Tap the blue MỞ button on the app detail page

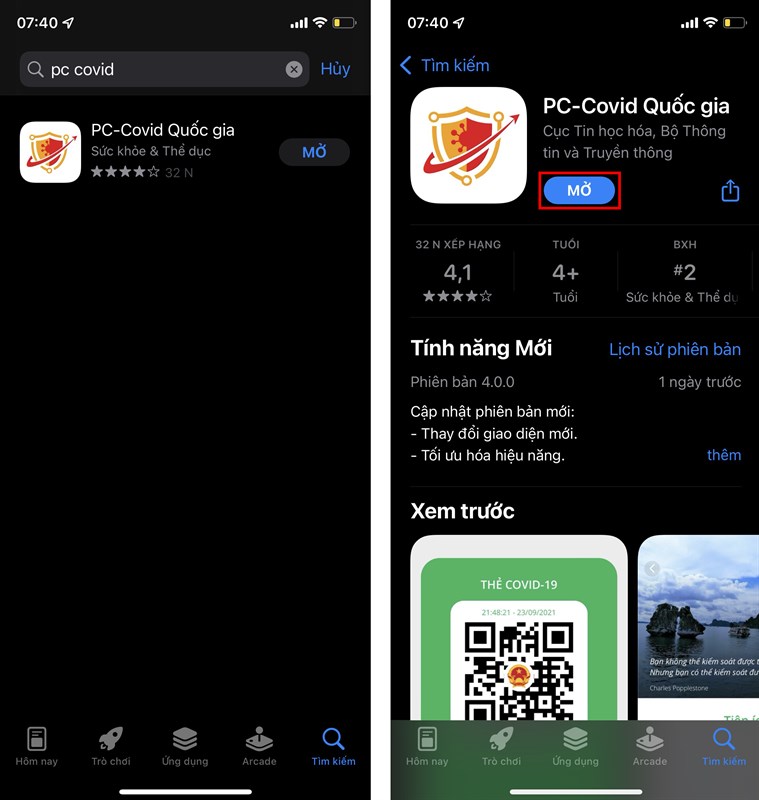click(580, 190)
